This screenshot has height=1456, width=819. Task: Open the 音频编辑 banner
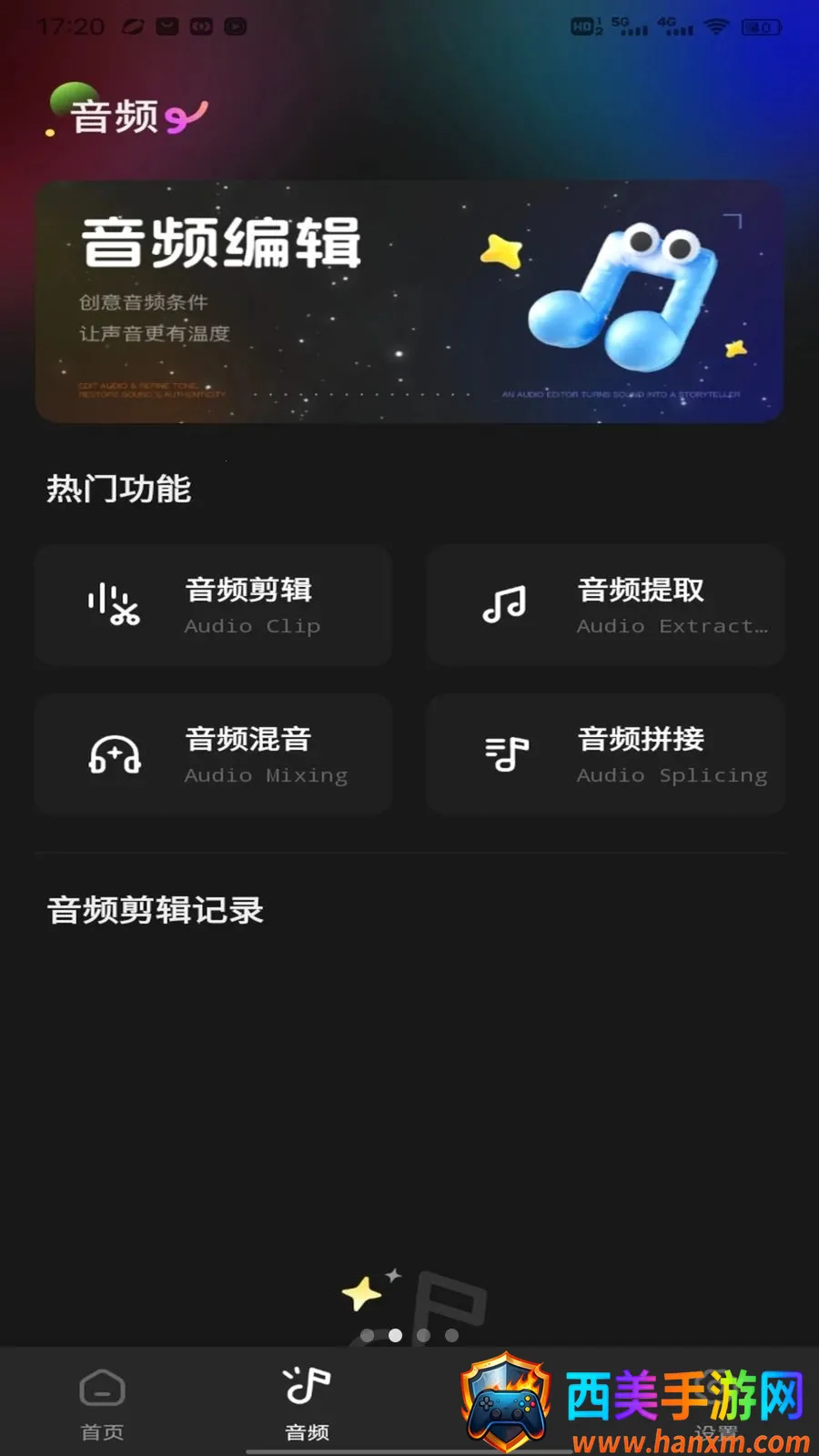[409, 301]
